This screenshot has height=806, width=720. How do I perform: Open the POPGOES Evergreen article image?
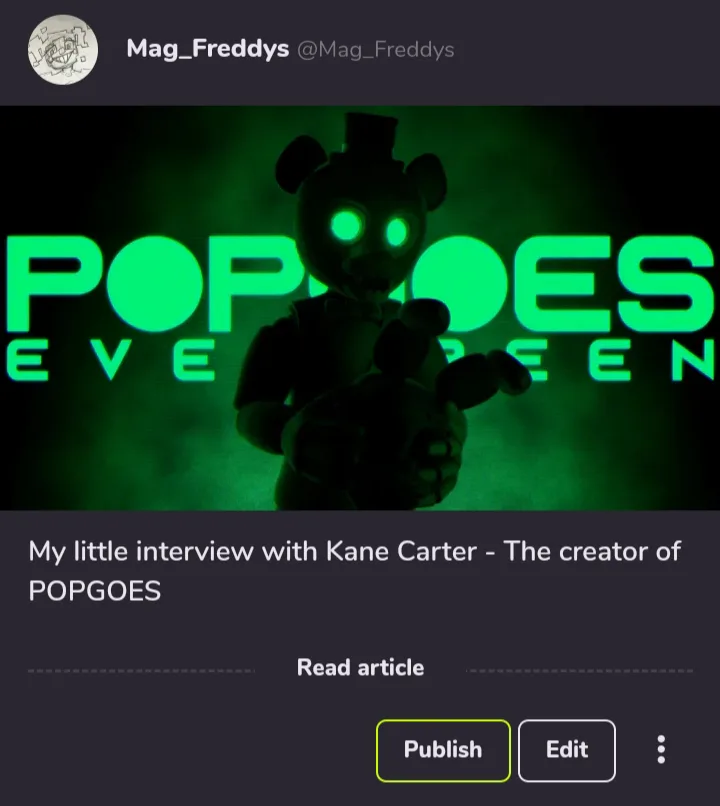(x=360, y=308)
